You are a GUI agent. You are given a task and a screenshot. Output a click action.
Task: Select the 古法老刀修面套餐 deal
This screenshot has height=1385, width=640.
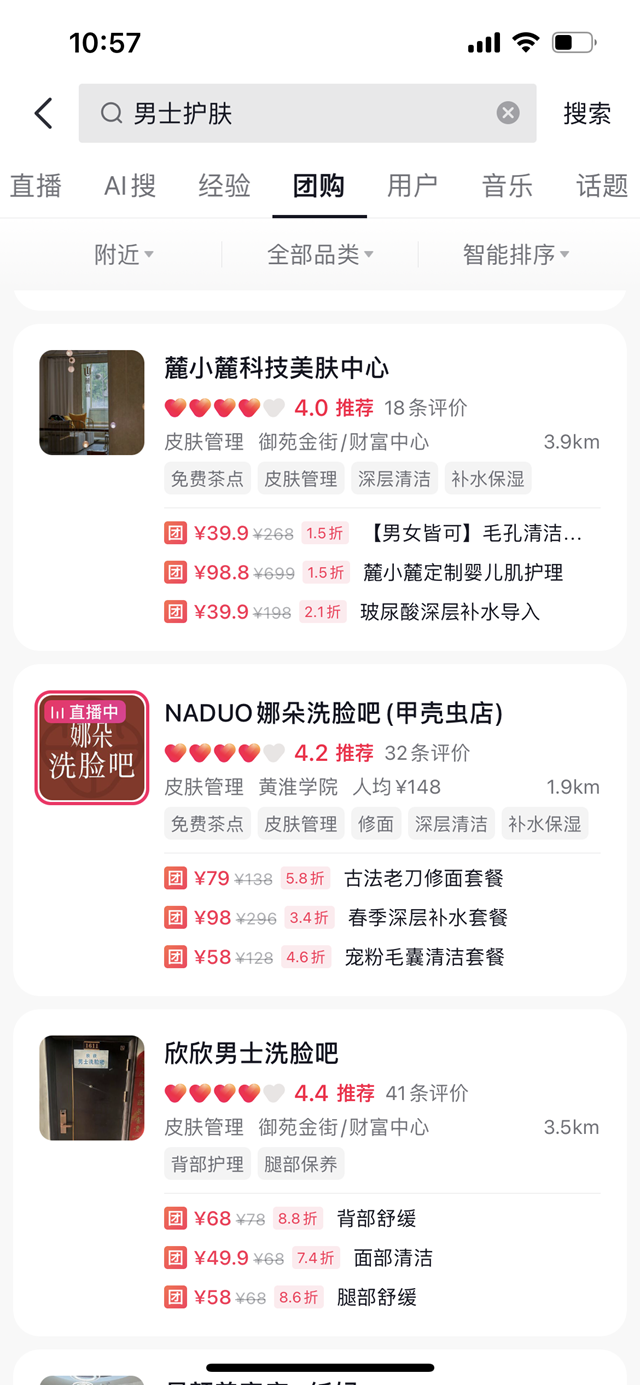tap(423, 879)
